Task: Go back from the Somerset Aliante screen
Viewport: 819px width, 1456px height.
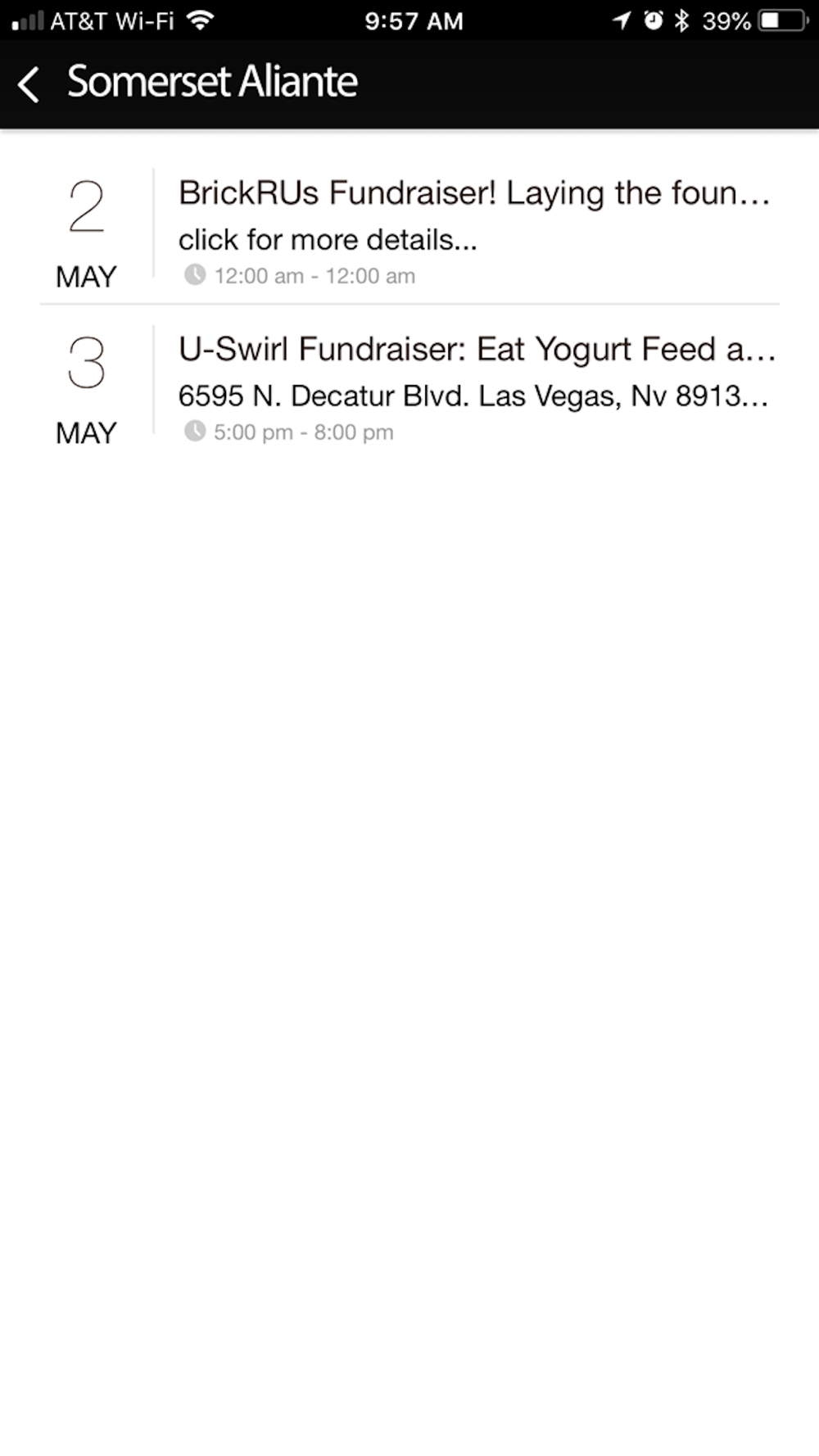Action: tap(29, 84)
